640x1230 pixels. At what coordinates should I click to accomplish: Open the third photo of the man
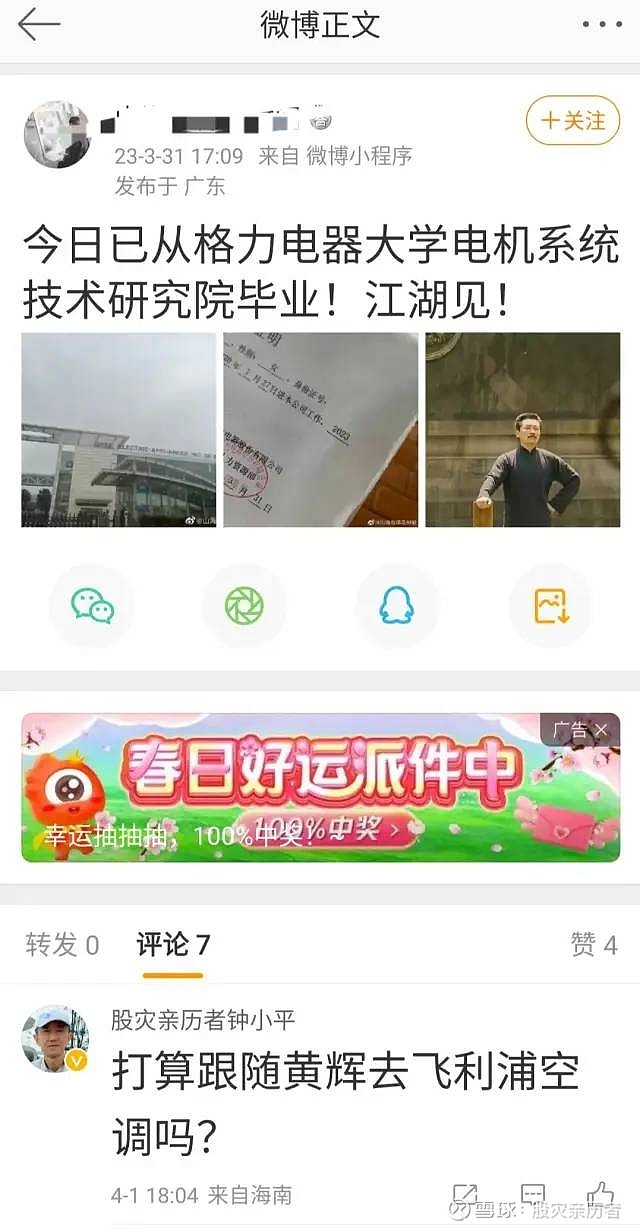(522, 430)
